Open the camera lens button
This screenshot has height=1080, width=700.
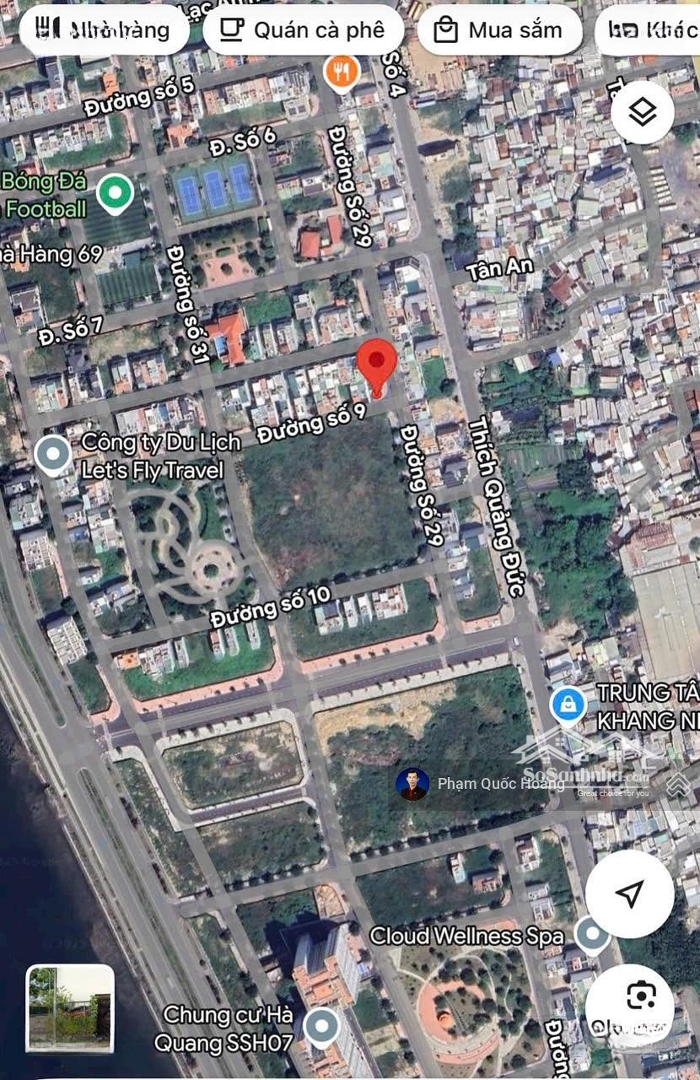641,995
